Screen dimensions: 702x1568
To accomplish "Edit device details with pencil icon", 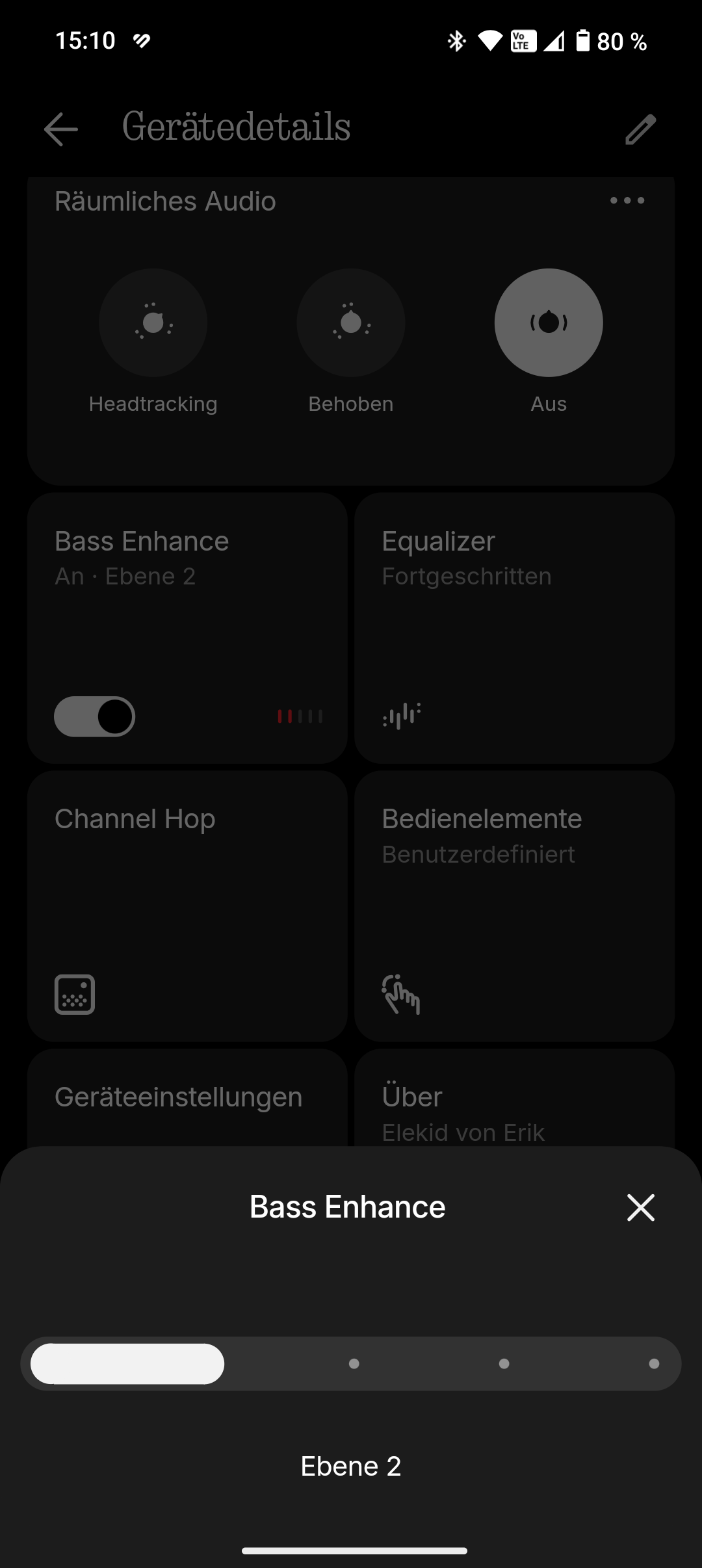I will tap(640, 129).
